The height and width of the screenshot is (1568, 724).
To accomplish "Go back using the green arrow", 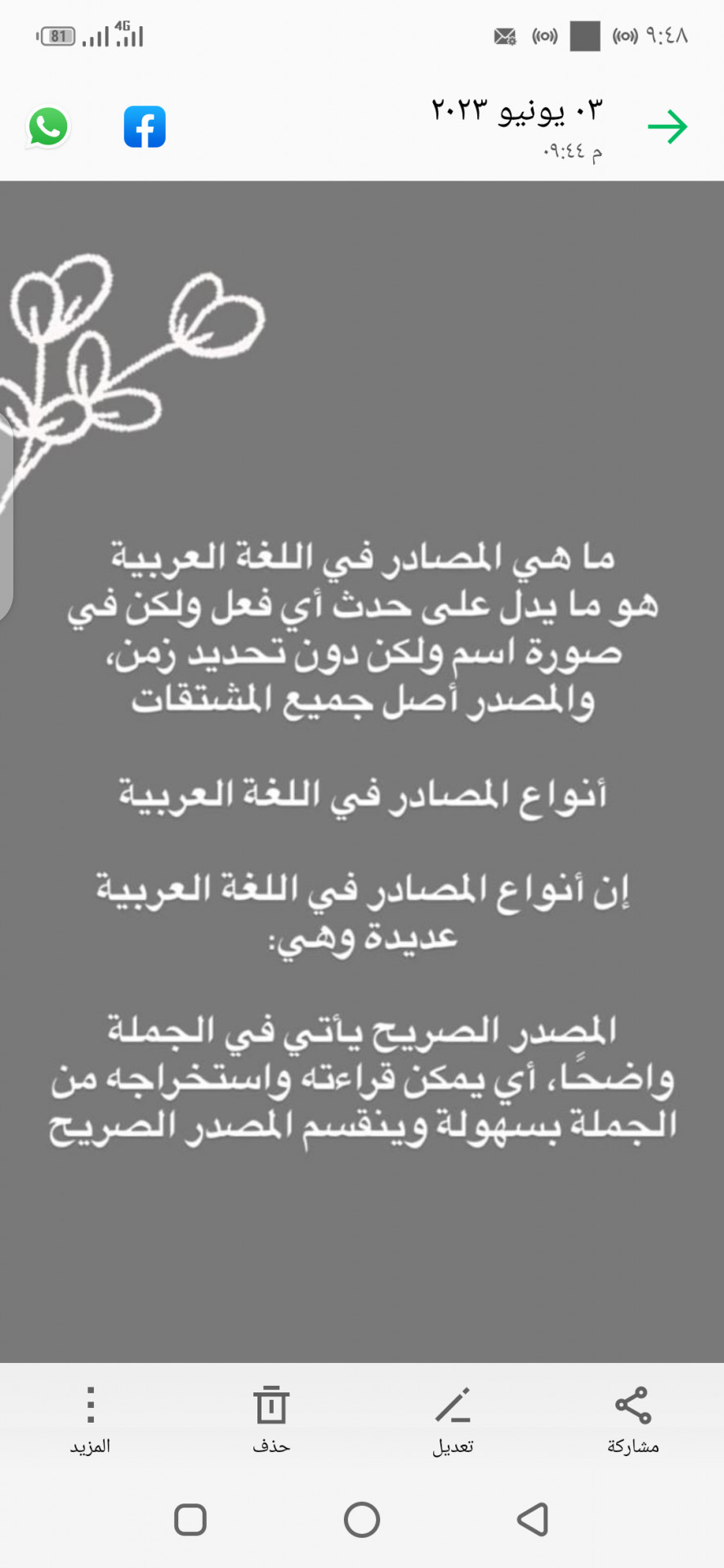I will (668, 127).
